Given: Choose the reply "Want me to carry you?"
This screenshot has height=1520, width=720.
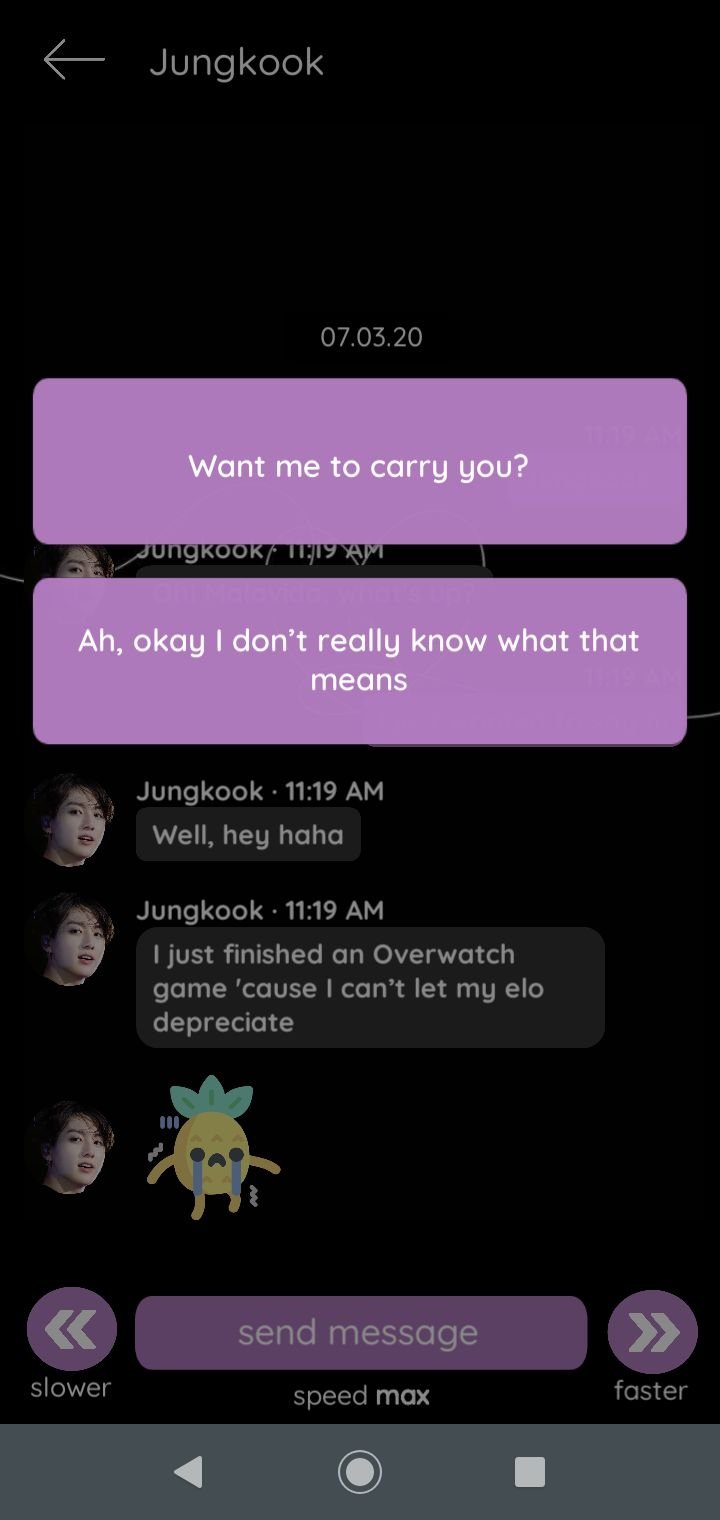Looking at the screenshot, I should point(360,461).
